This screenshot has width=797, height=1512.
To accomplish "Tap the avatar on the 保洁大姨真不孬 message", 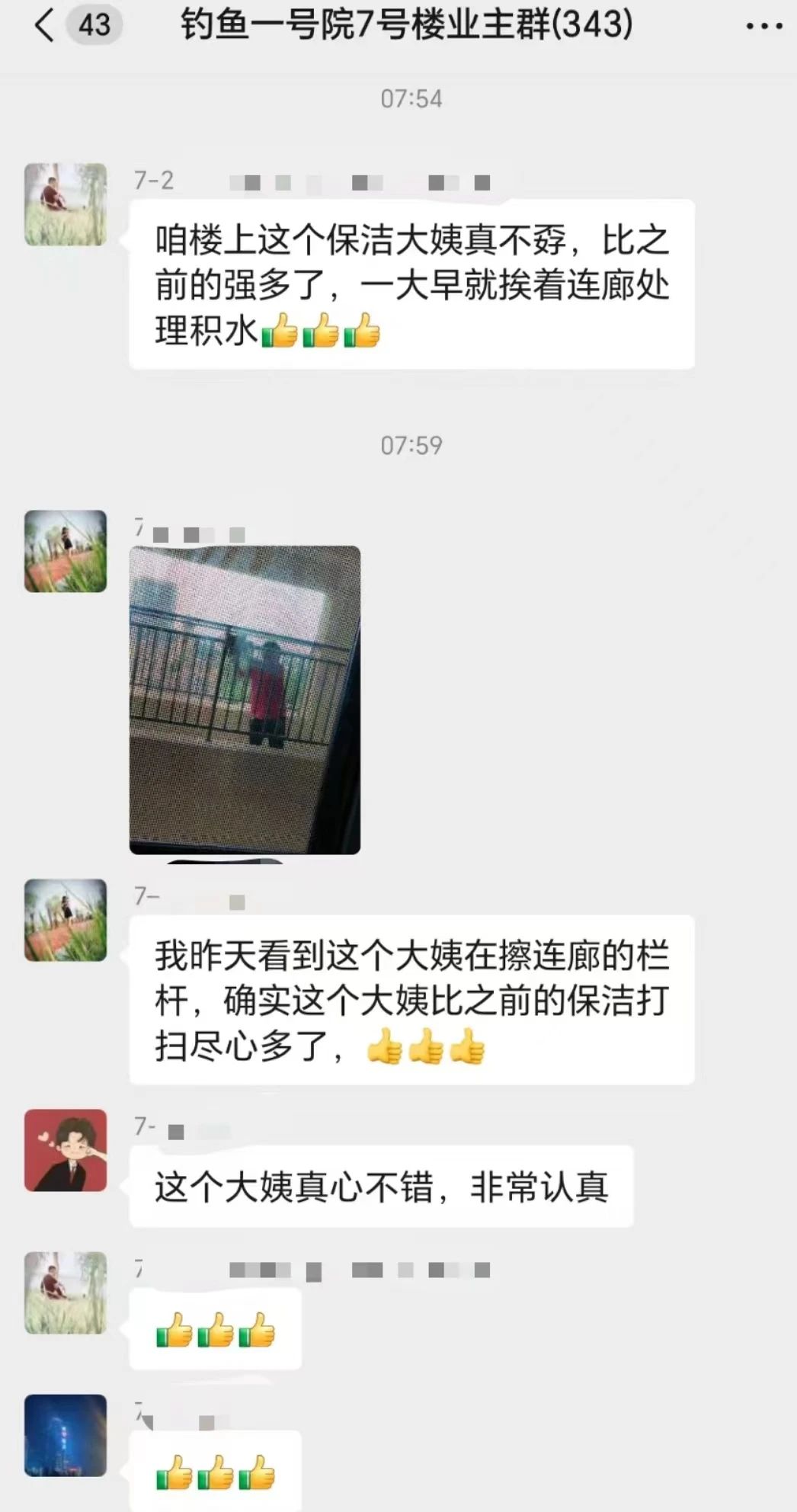I will pyautogui.click(x=66, y=204).
